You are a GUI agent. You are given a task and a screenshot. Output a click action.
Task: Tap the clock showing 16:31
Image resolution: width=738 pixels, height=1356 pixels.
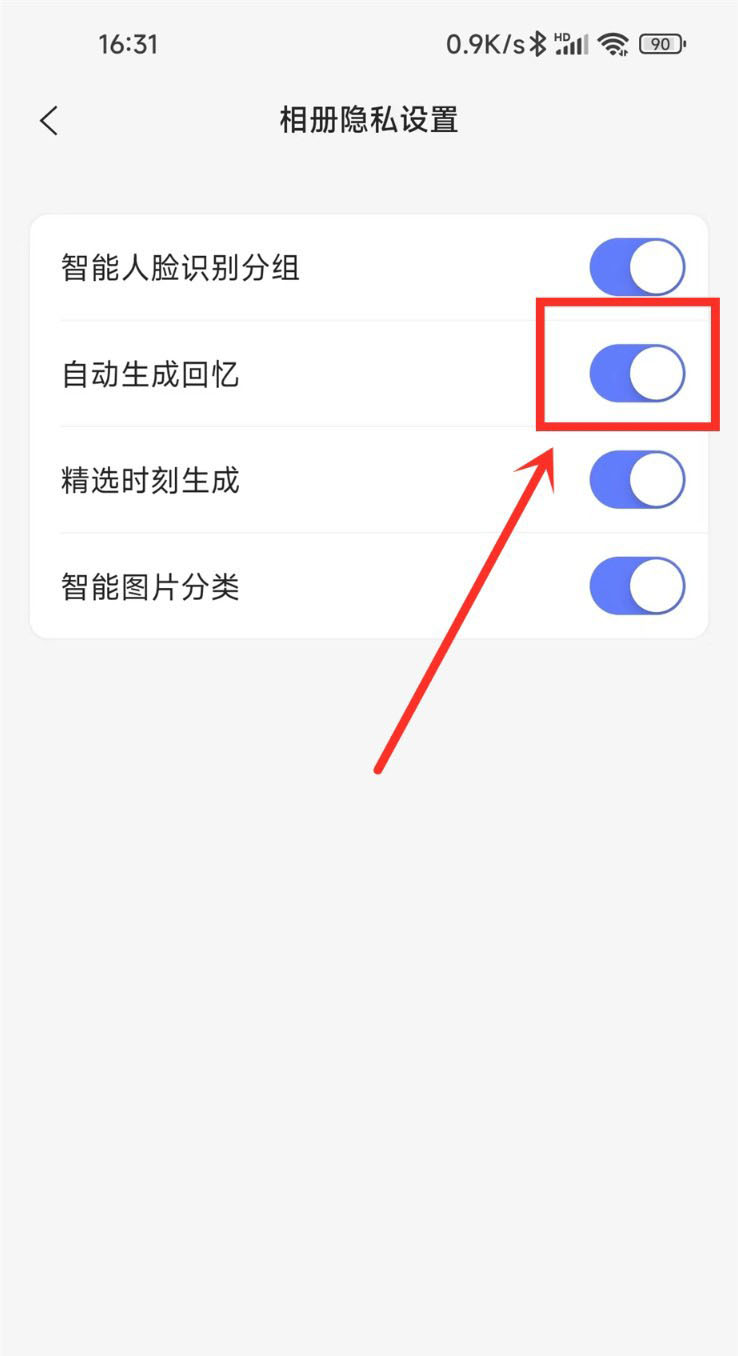pos(128,44)
